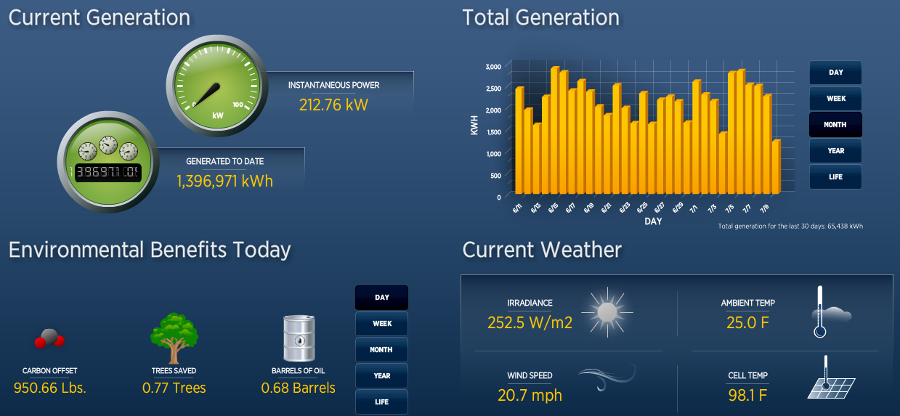The width and height of the screenshot is (900, 416).
Task: Switch Total Generation chart to Week
Action: [835, 99]
